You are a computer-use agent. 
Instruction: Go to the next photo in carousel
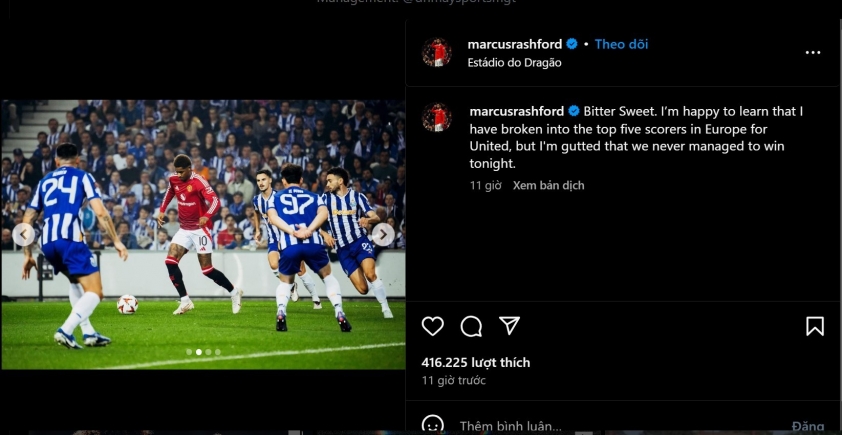(383, 235)
